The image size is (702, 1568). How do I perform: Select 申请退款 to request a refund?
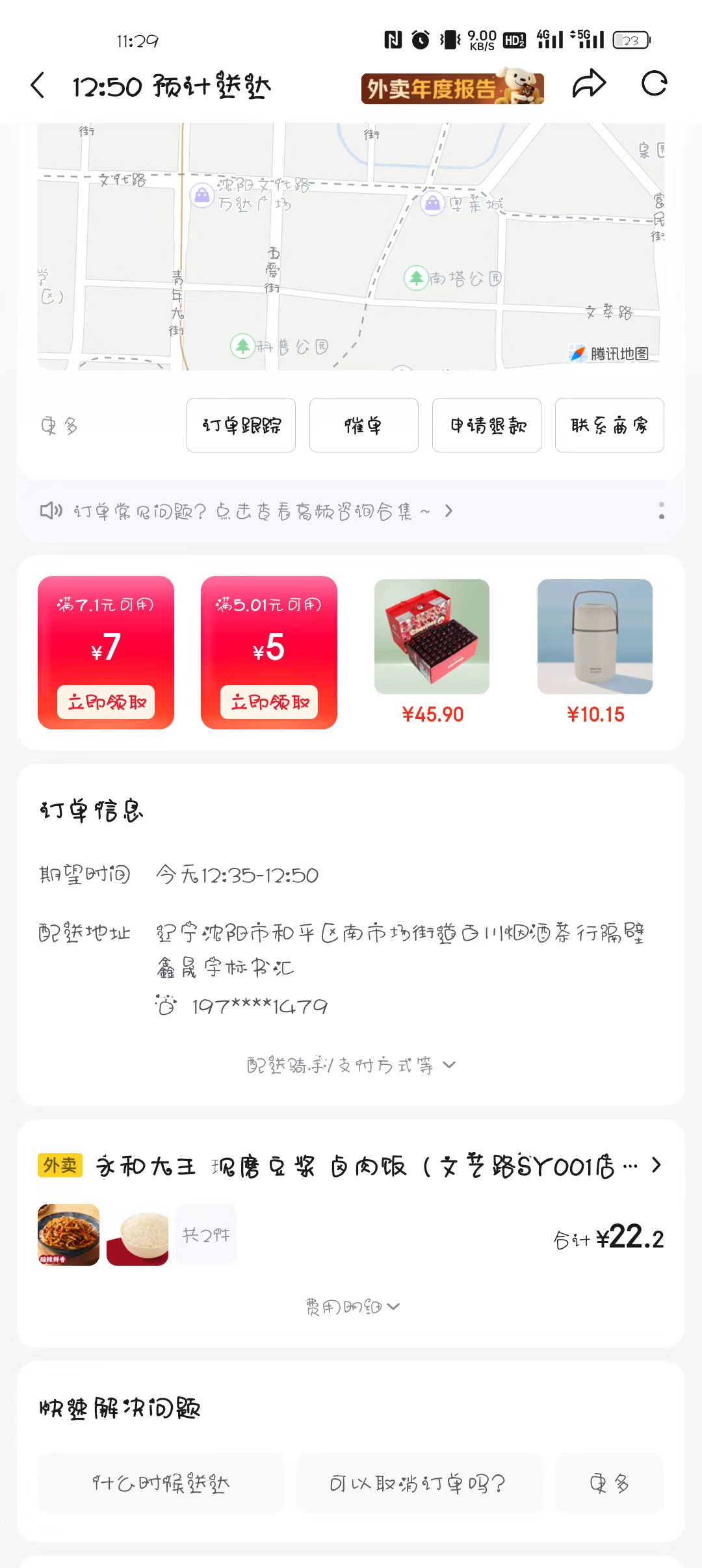tap(487, 425)
